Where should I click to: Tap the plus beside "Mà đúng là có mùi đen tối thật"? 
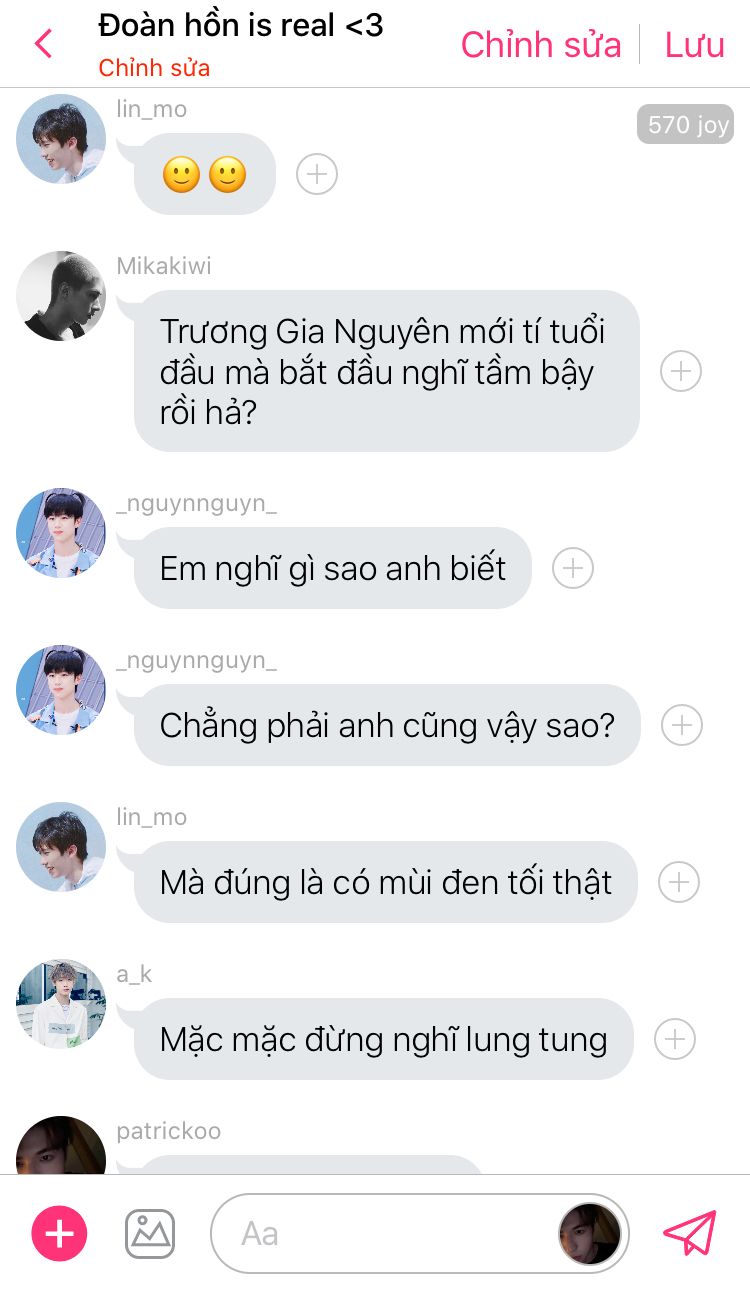pyautogui.click(x=679, y=882)
